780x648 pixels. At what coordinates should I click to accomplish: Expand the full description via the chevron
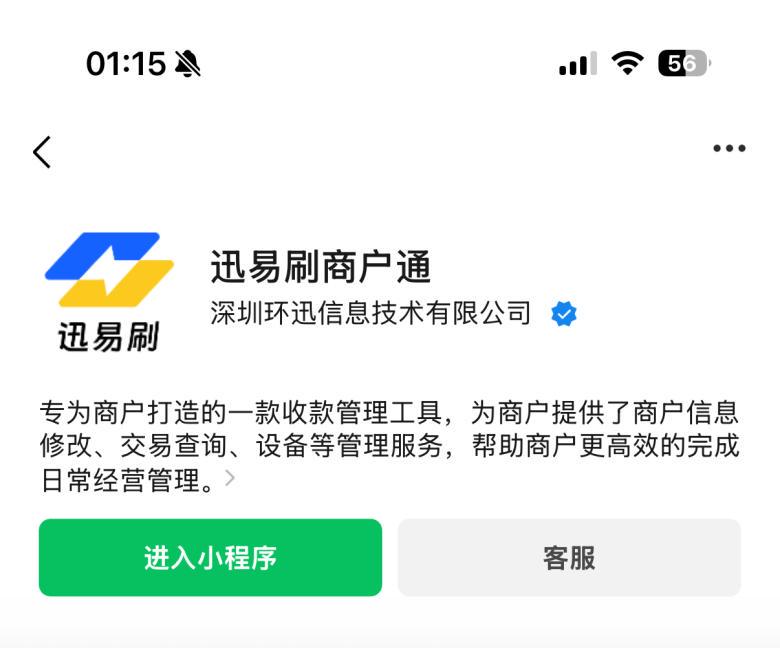click(230, 478)
